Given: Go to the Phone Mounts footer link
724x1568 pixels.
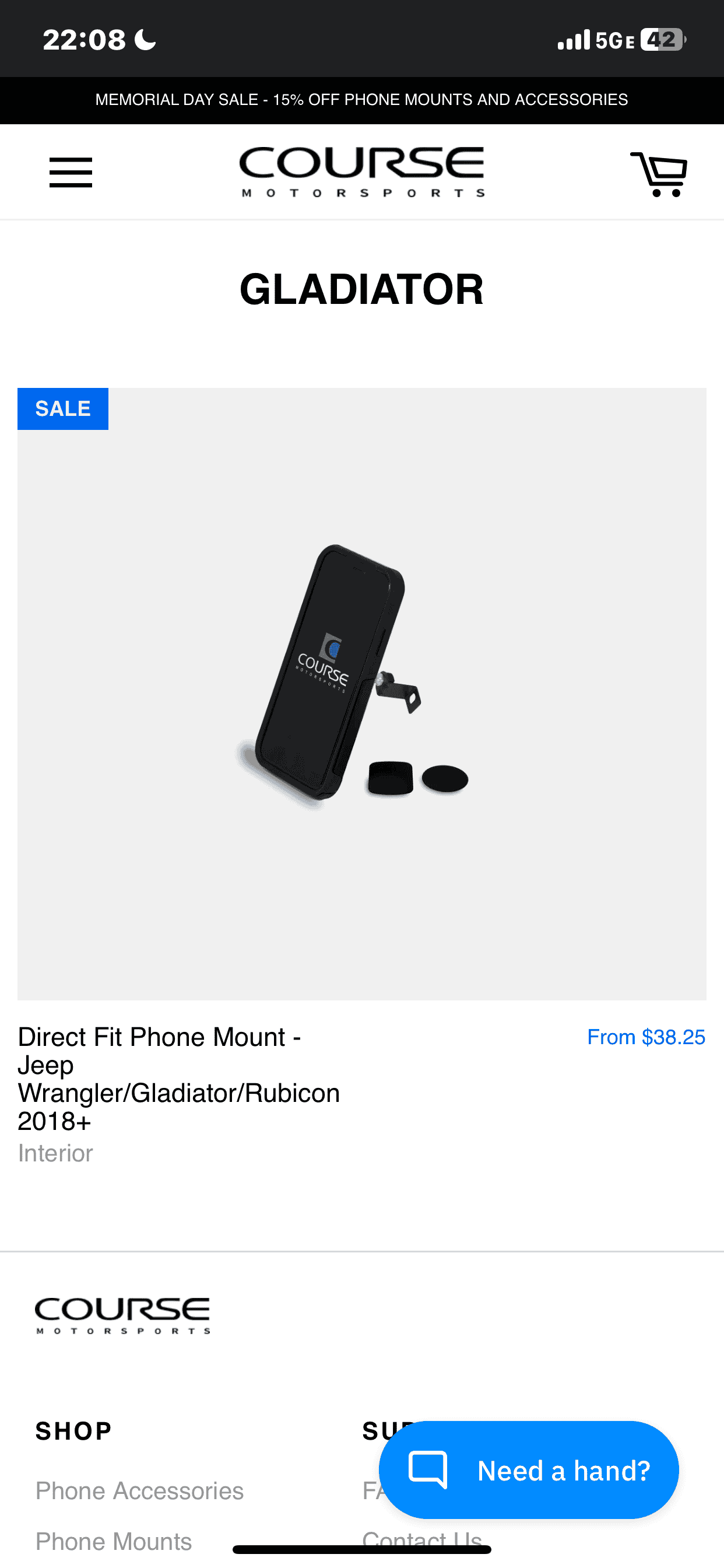Looking at the screenshot, I should click(x=114, y=1541).
